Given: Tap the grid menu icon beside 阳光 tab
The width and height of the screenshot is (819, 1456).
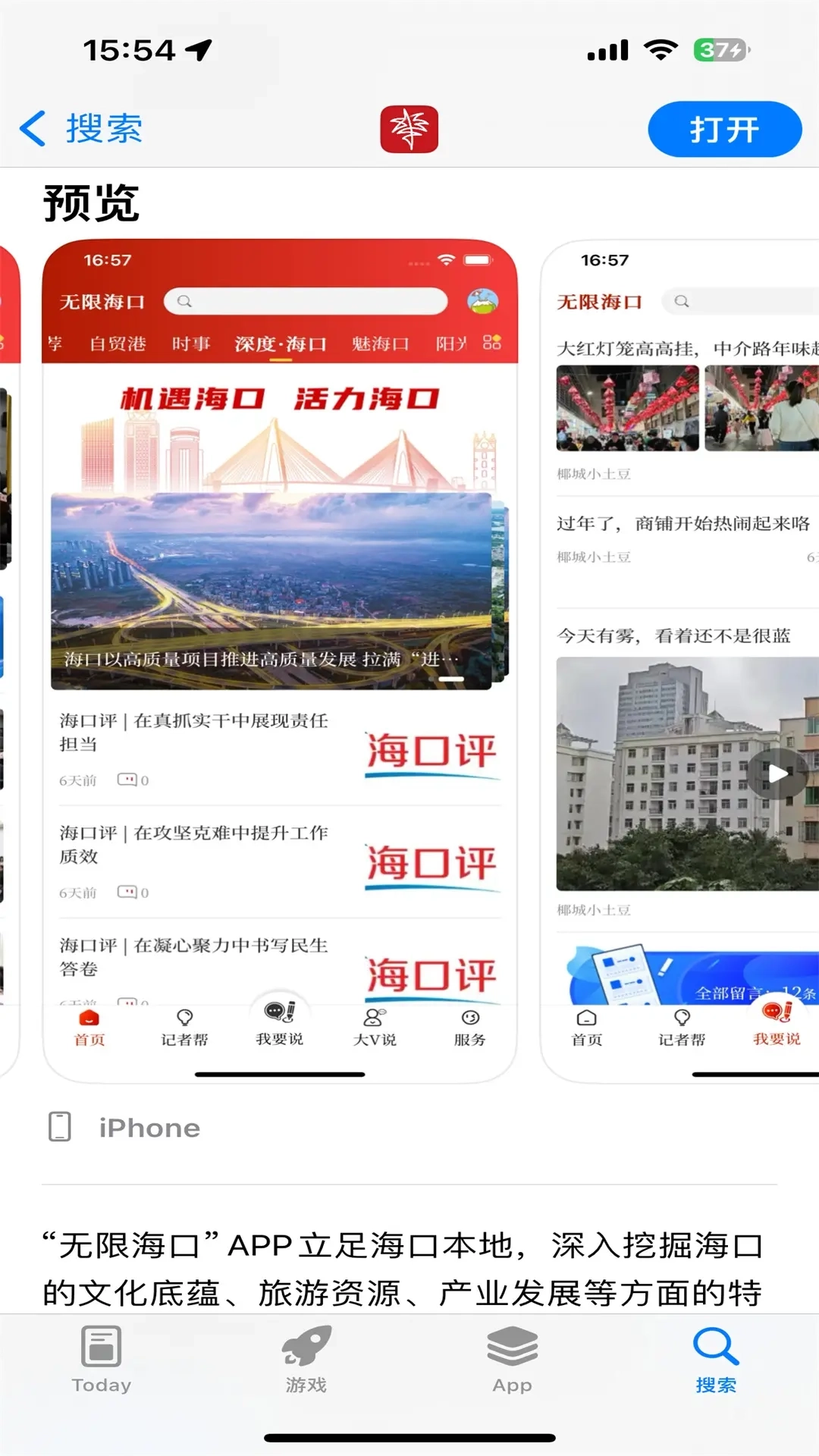Looking at the screenshot, I should coord(494,343).
